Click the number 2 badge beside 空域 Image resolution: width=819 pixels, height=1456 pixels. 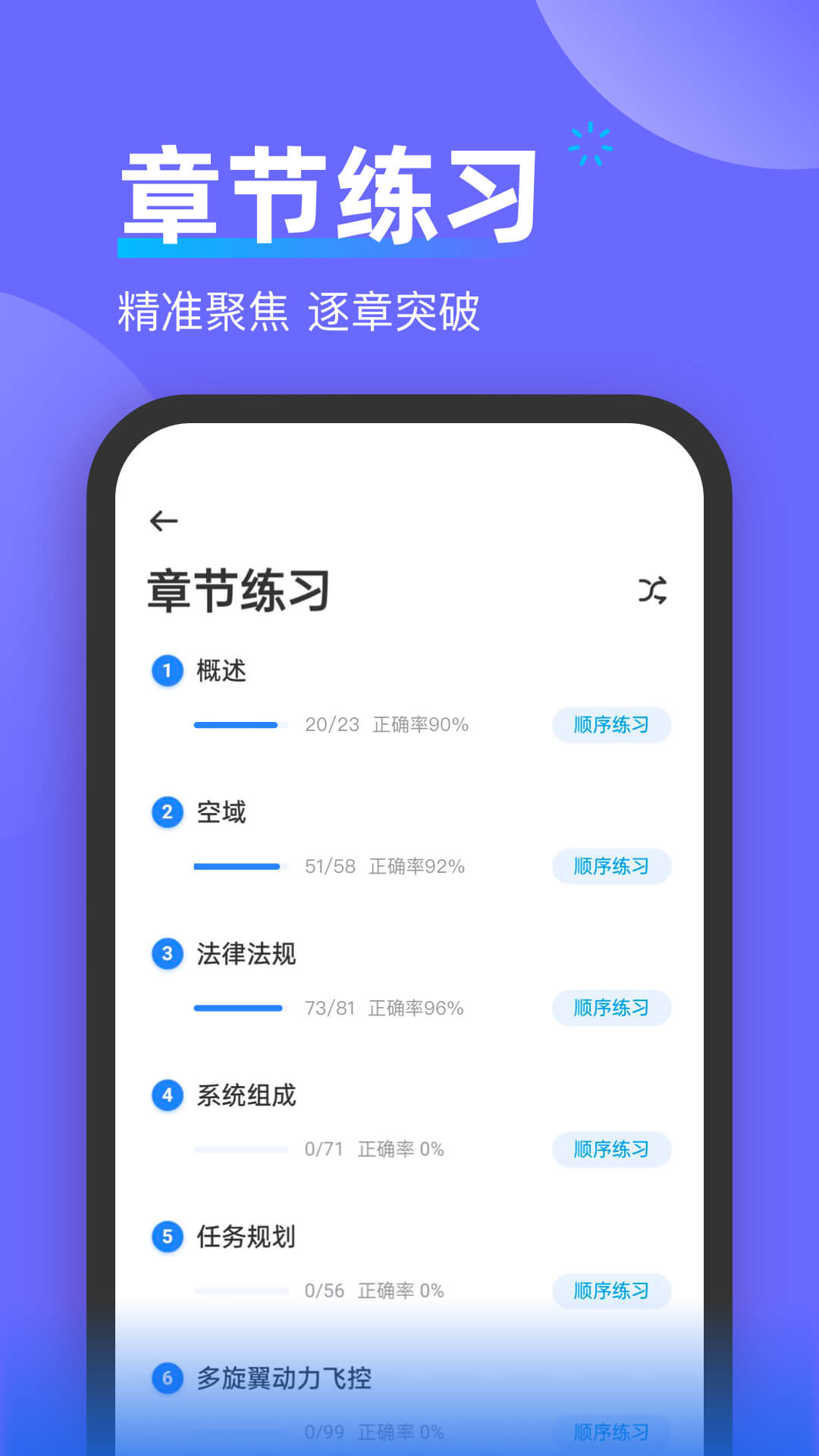coord(166,811)
